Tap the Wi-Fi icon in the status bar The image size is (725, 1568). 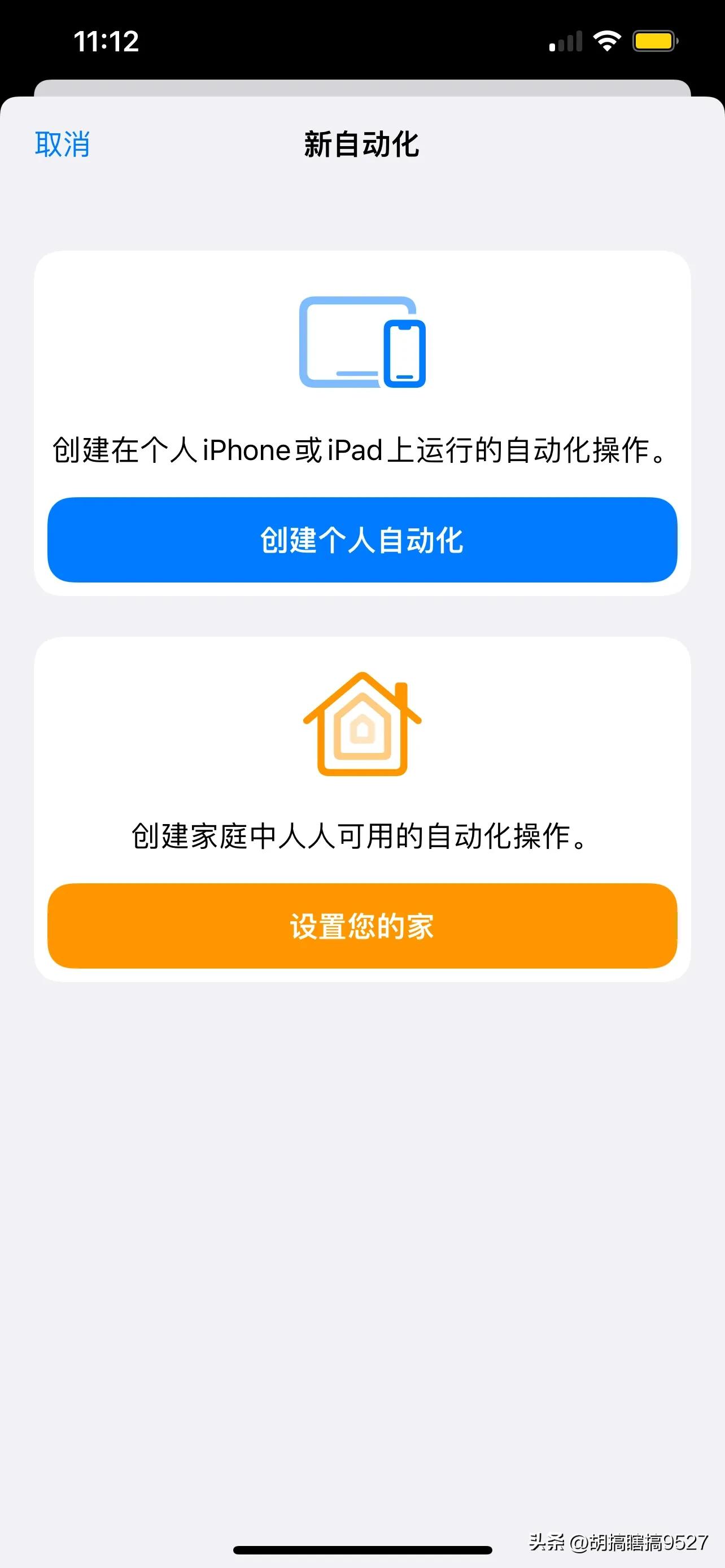(607, 40)
